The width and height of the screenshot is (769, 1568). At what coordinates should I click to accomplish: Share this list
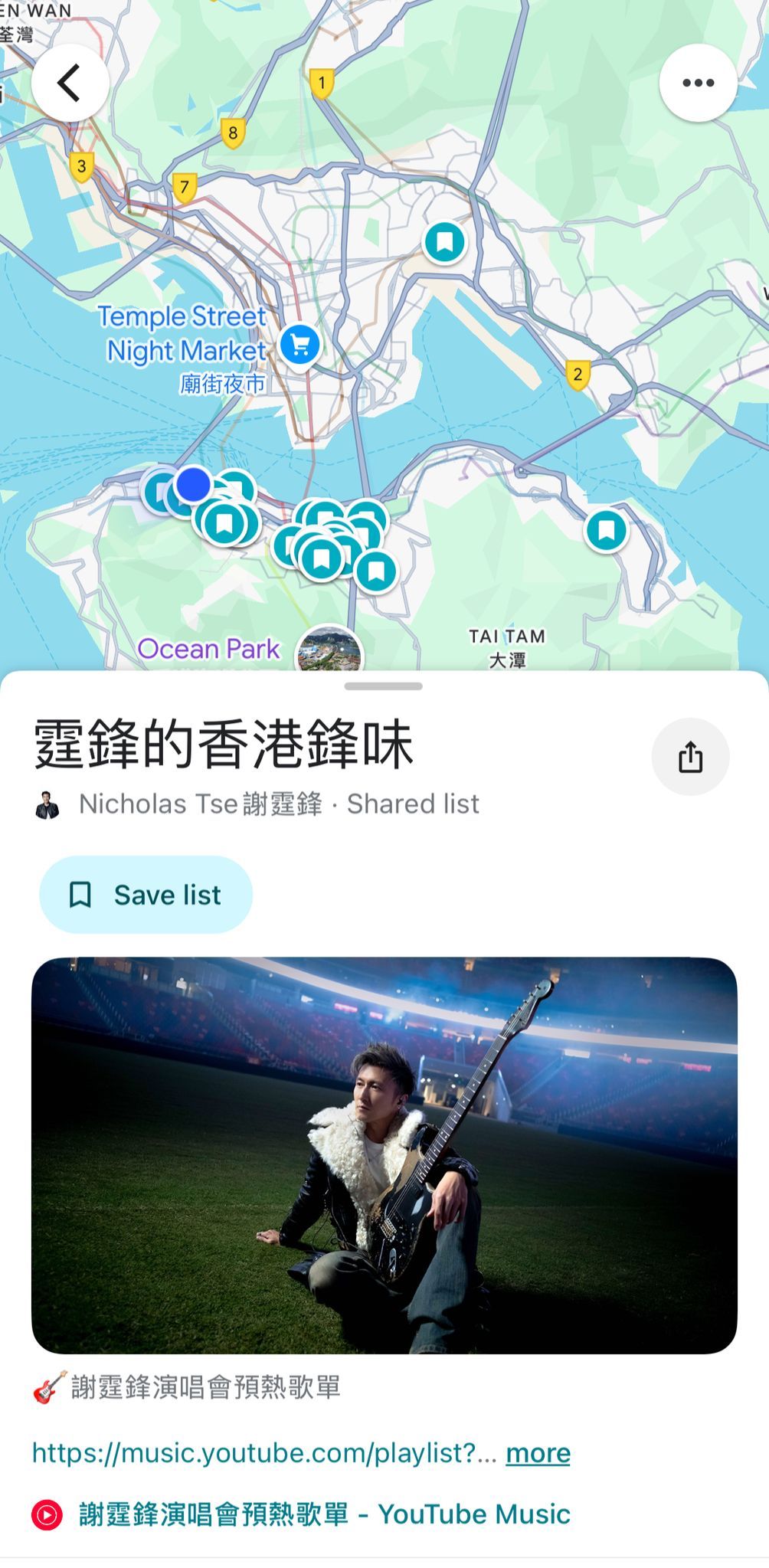click(690, 757)
